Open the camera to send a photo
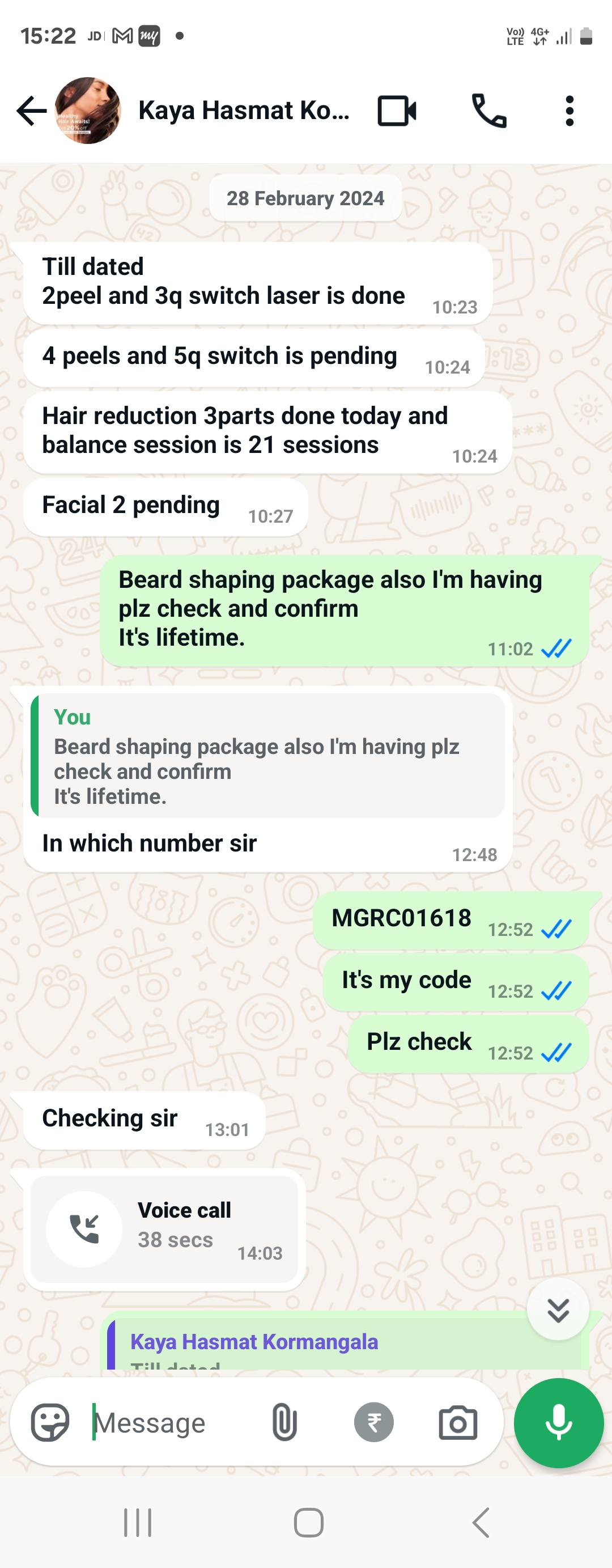Viewport: 612px width, 1568px height. [457, 1422]
